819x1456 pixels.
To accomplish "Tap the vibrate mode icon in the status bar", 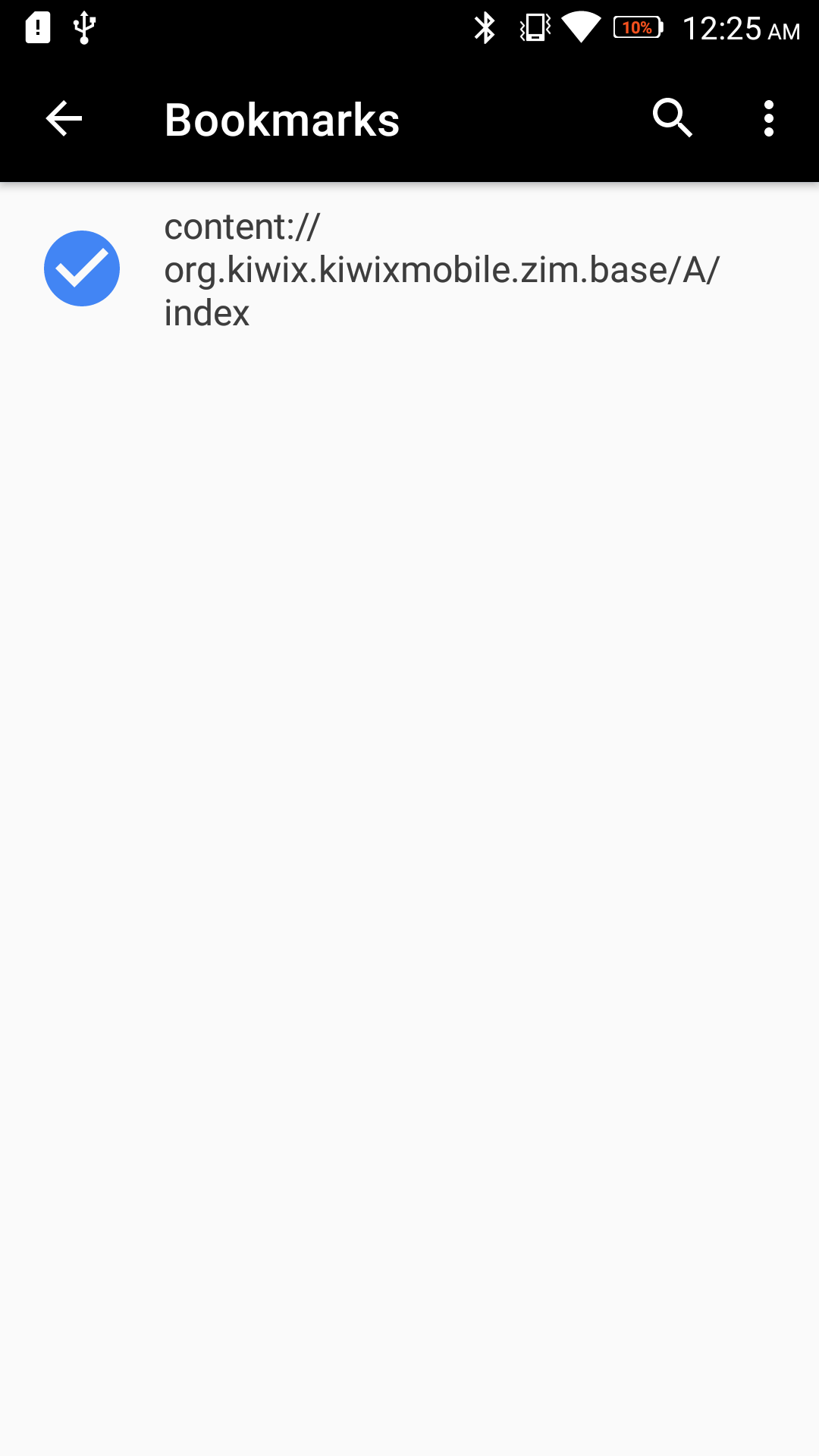I will pyautogui.click(x=534, y=27).
